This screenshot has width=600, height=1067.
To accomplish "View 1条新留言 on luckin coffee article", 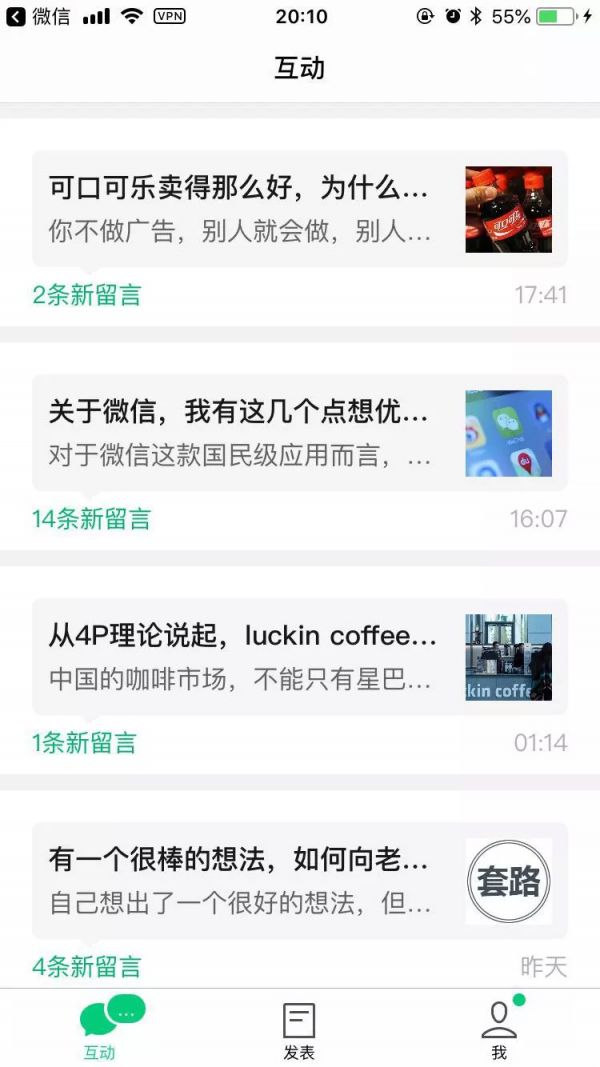I will click(x=84, y=743).
